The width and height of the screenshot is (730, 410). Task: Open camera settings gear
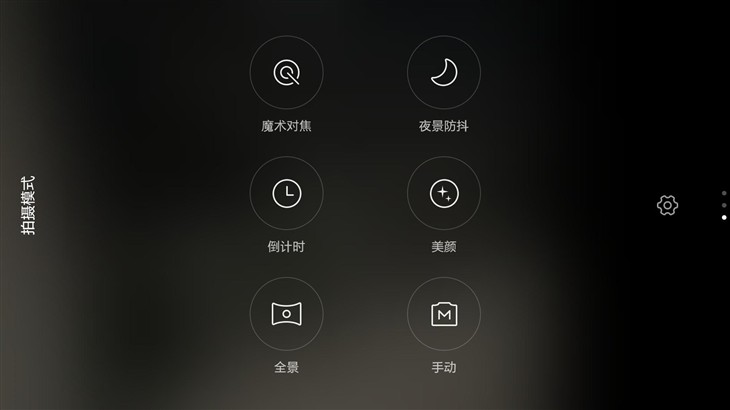667,205
